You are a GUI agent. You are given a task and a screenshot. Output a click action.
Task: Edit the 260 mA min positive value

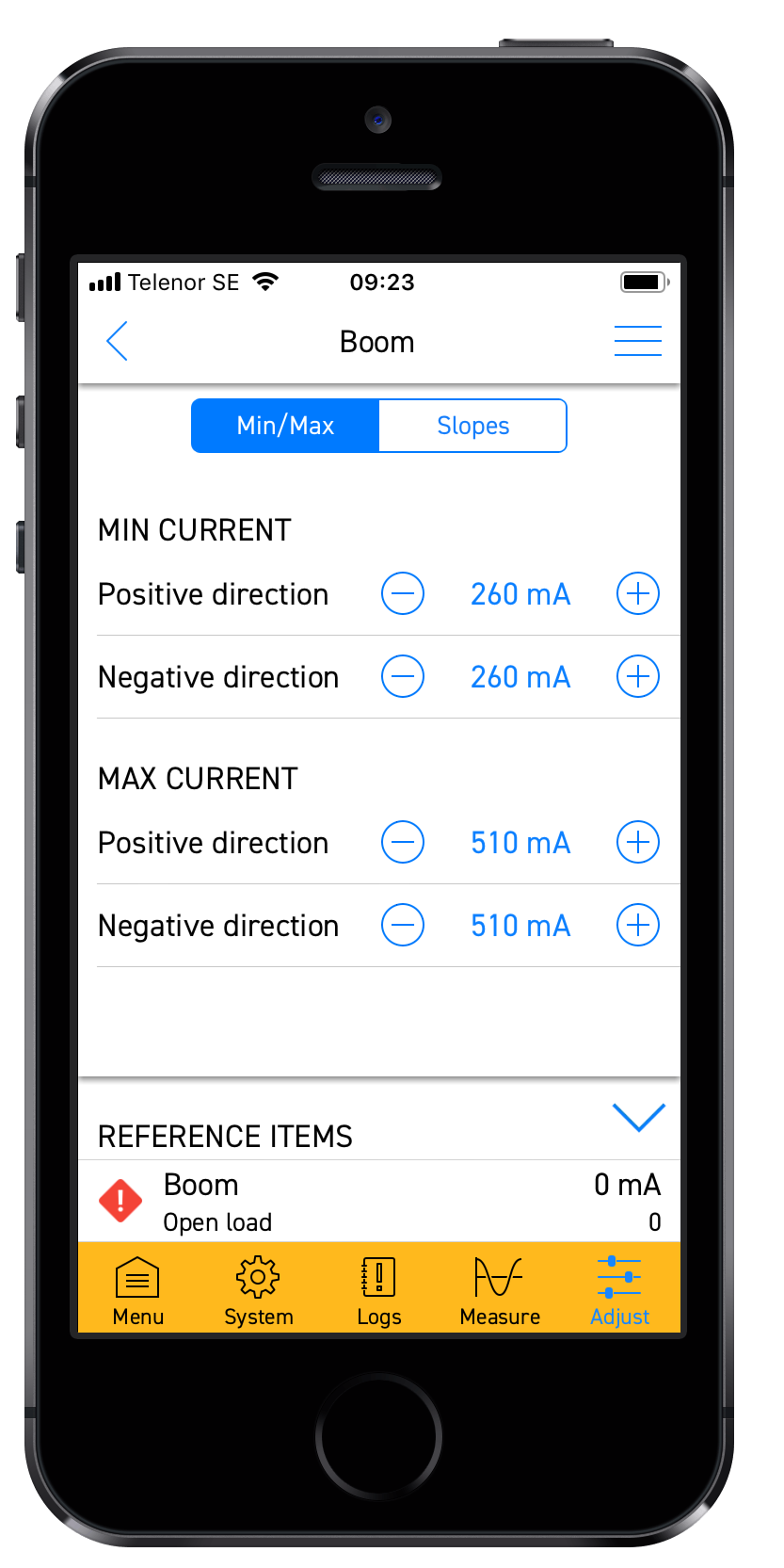coord(520,594)
